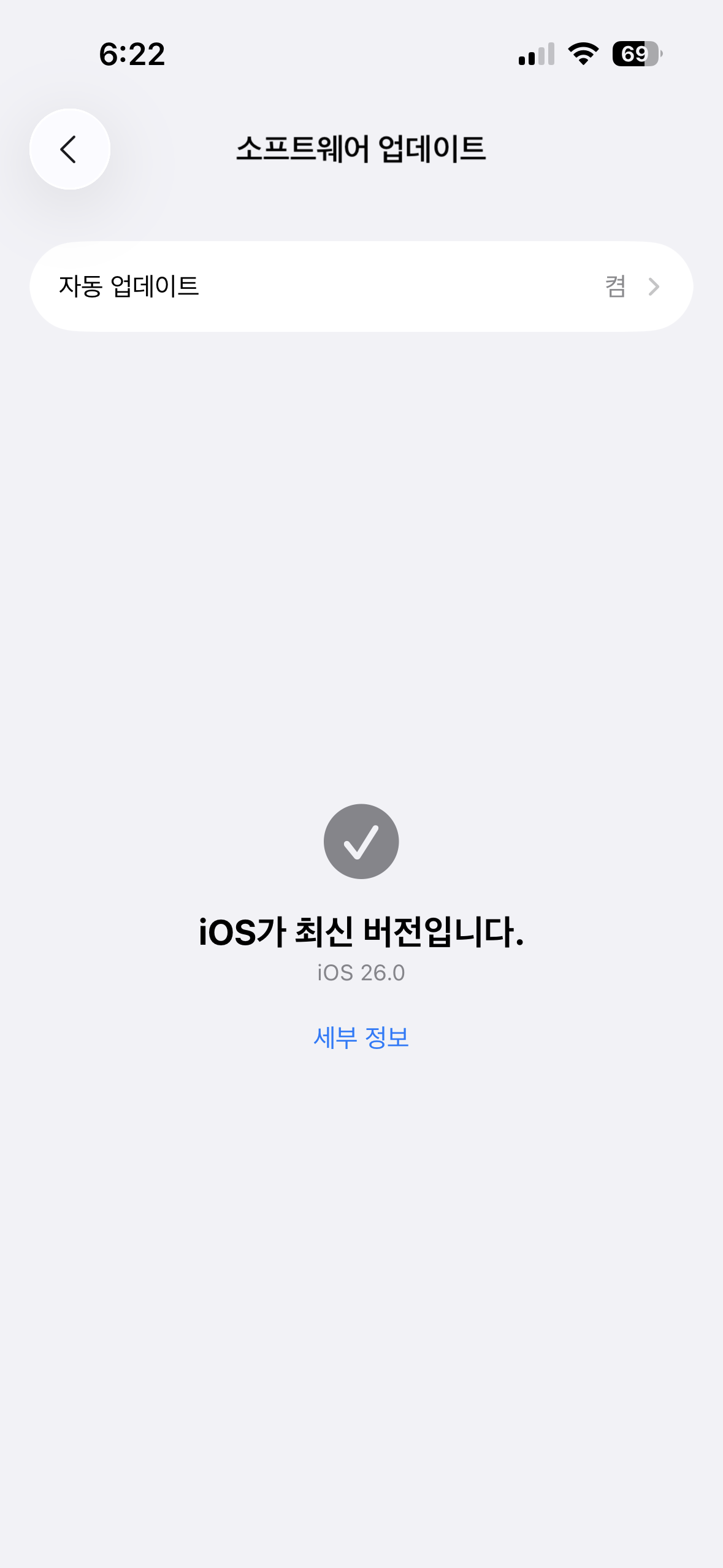The height and width of the screenshot is (1568, 723).
Task: Go back from 소프트웨어 업데이트
Action: (x=69, y=149)
